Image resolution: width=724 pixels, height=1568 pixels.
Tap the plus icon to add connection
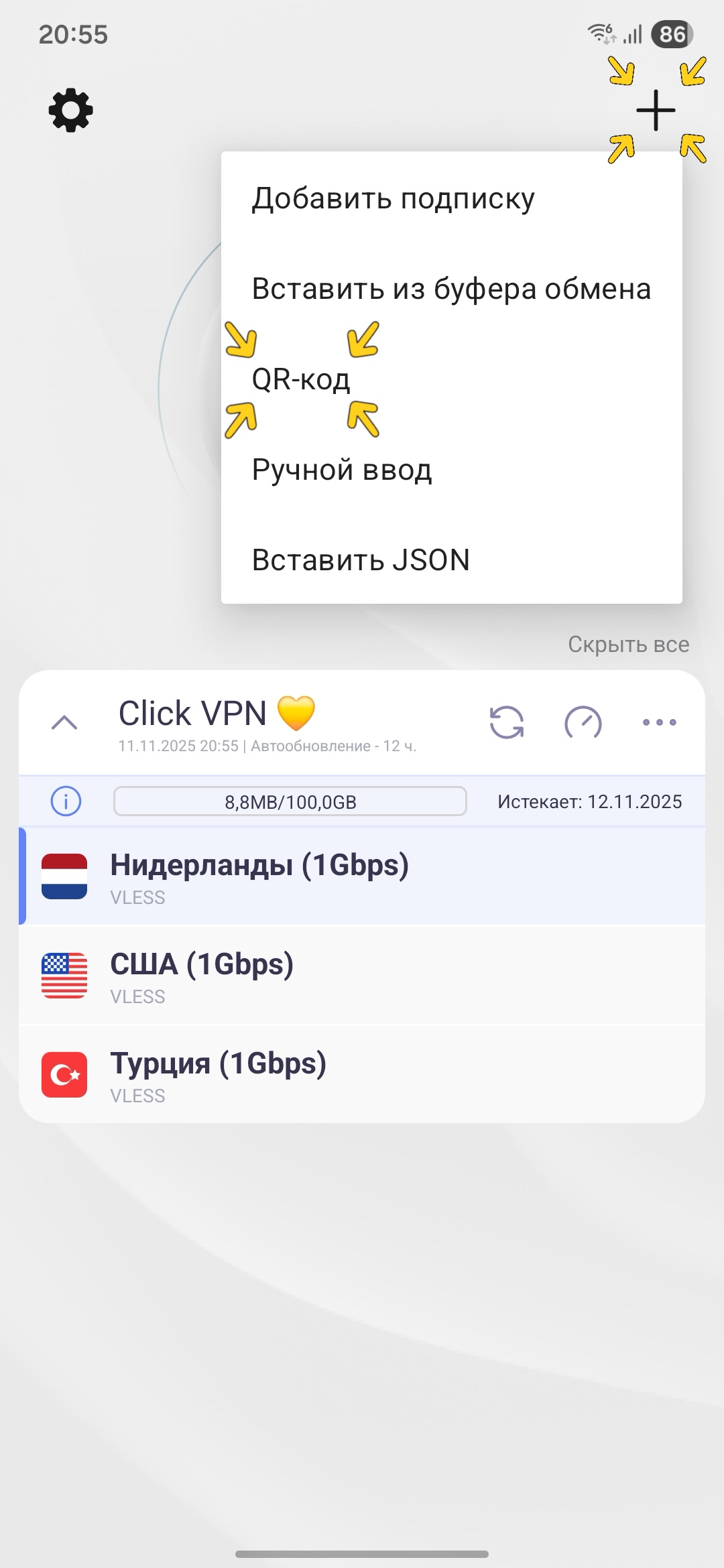(x=656, y=110)
